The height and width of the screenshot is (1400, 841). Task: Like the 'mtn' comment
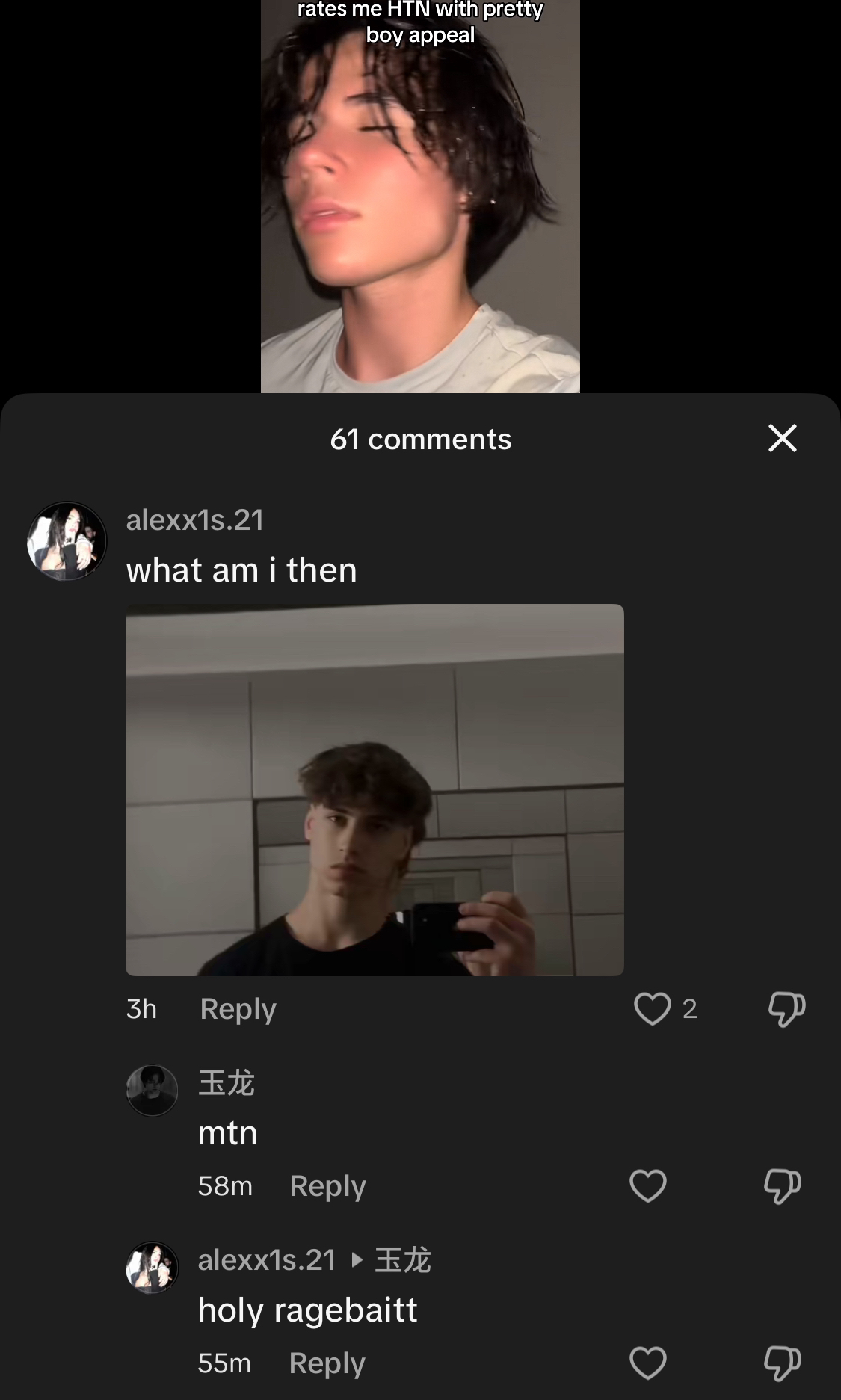tap(647, 1185)
